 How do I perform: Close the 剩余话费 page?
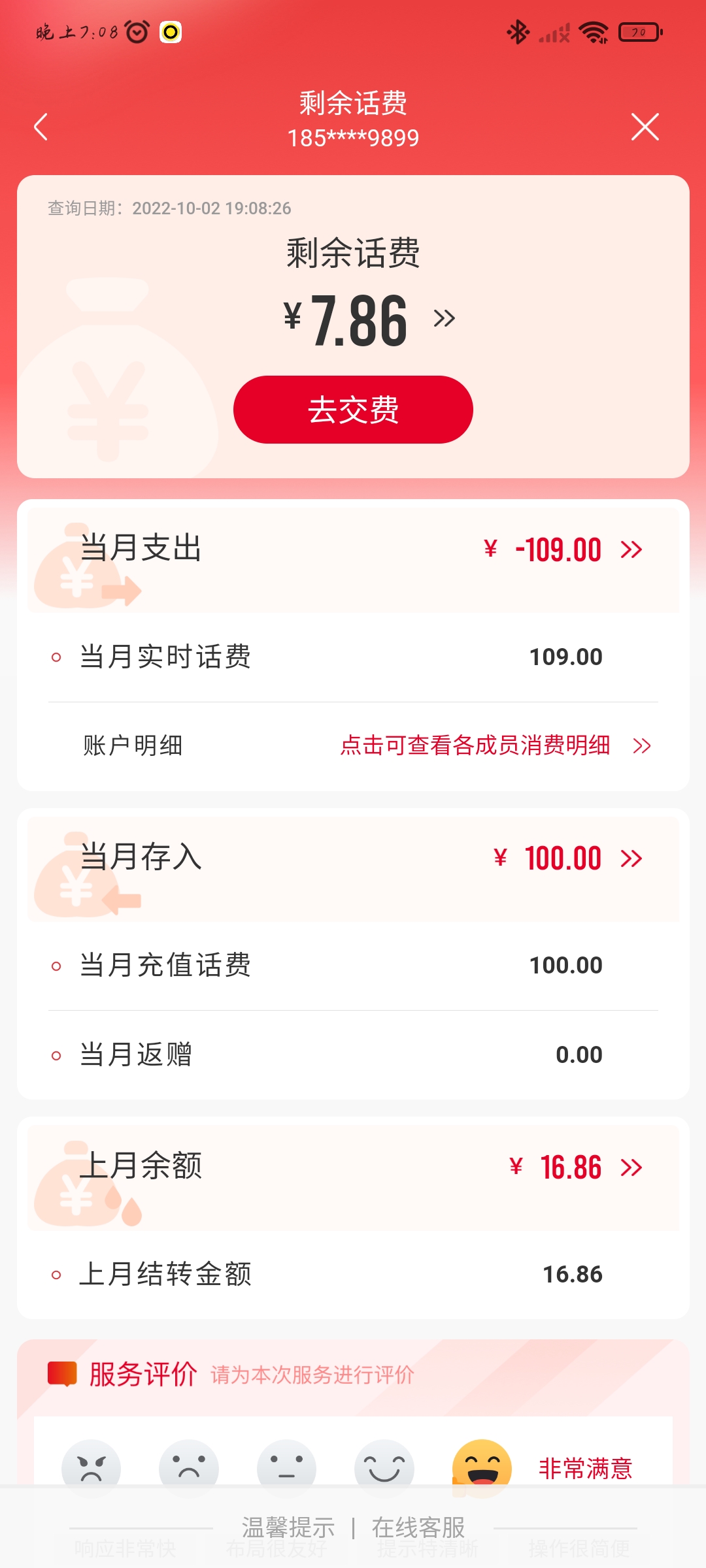pos(645,127)
